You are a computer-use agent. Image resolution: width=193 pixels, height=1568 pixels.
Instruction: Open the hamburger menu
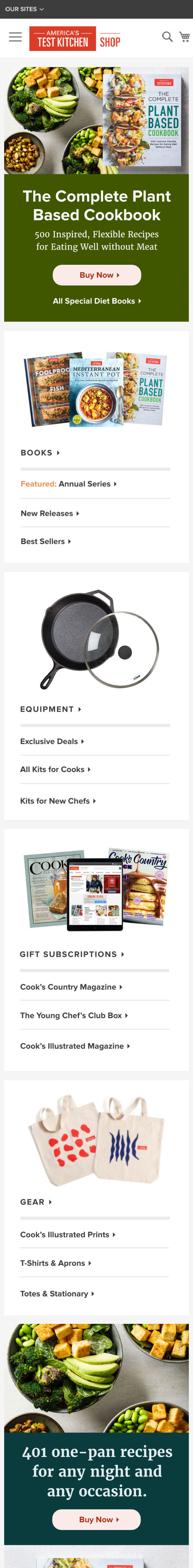pos(15,37)
